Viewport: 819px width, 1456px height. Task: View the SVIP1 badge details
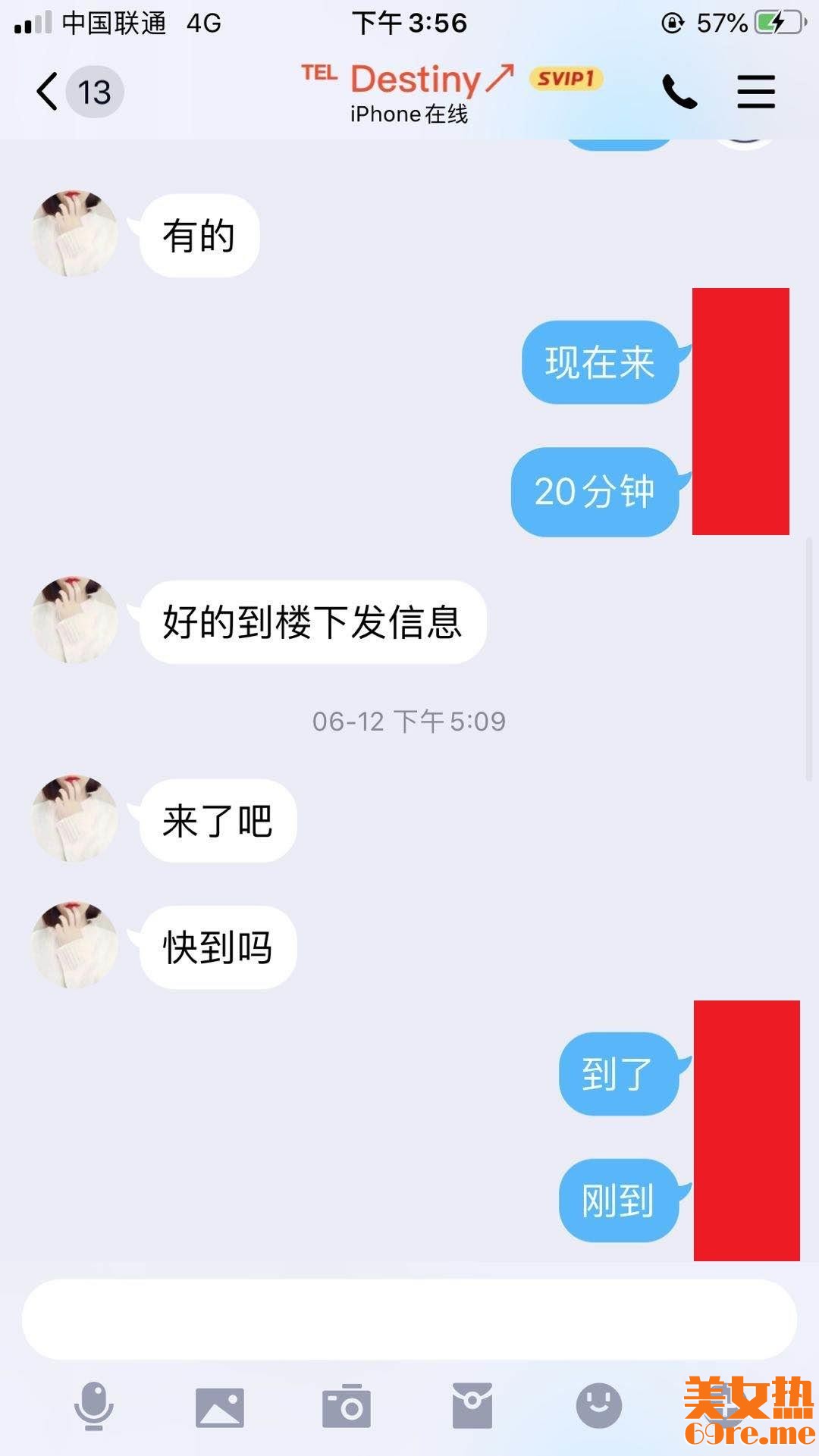[x=566, y=79]
